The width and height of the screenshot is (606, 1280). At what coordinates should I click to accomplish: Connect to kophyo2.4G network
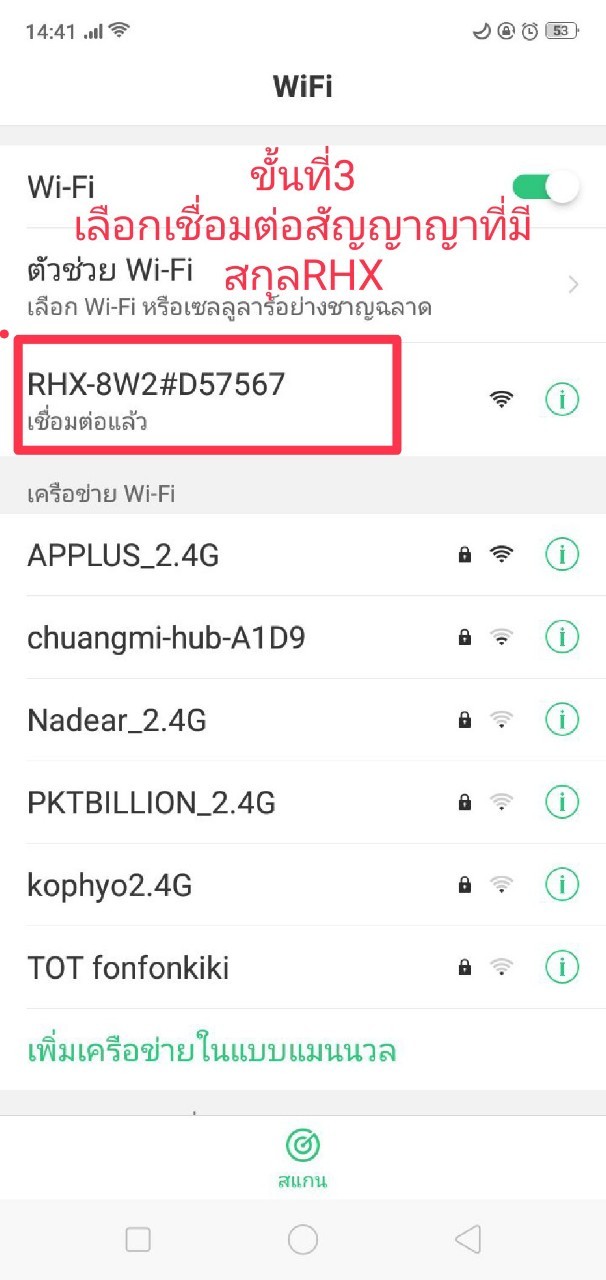point(200,885)
